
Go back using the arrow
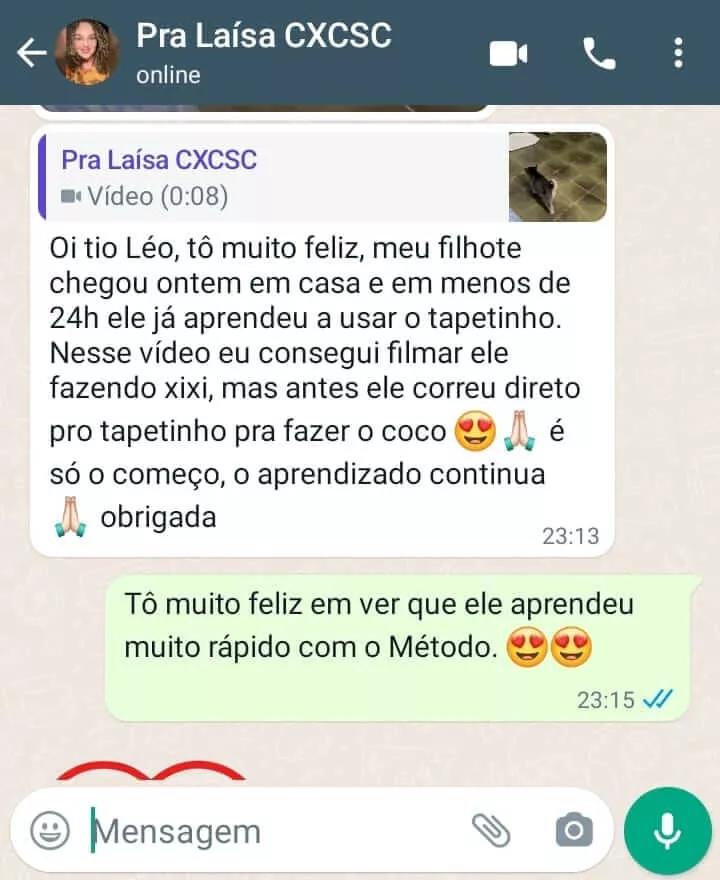[x=31, y=53]
